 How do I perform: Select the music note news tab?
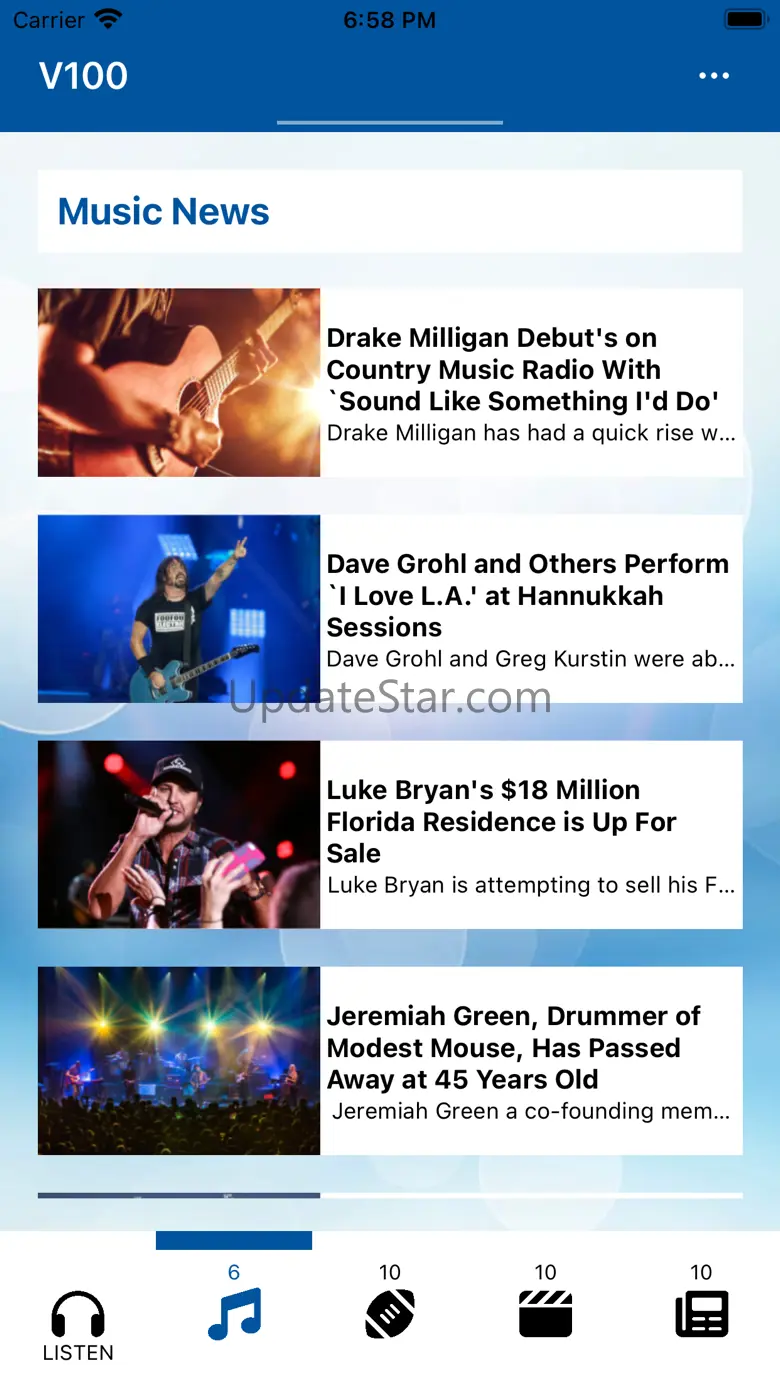pos(234,1311)
